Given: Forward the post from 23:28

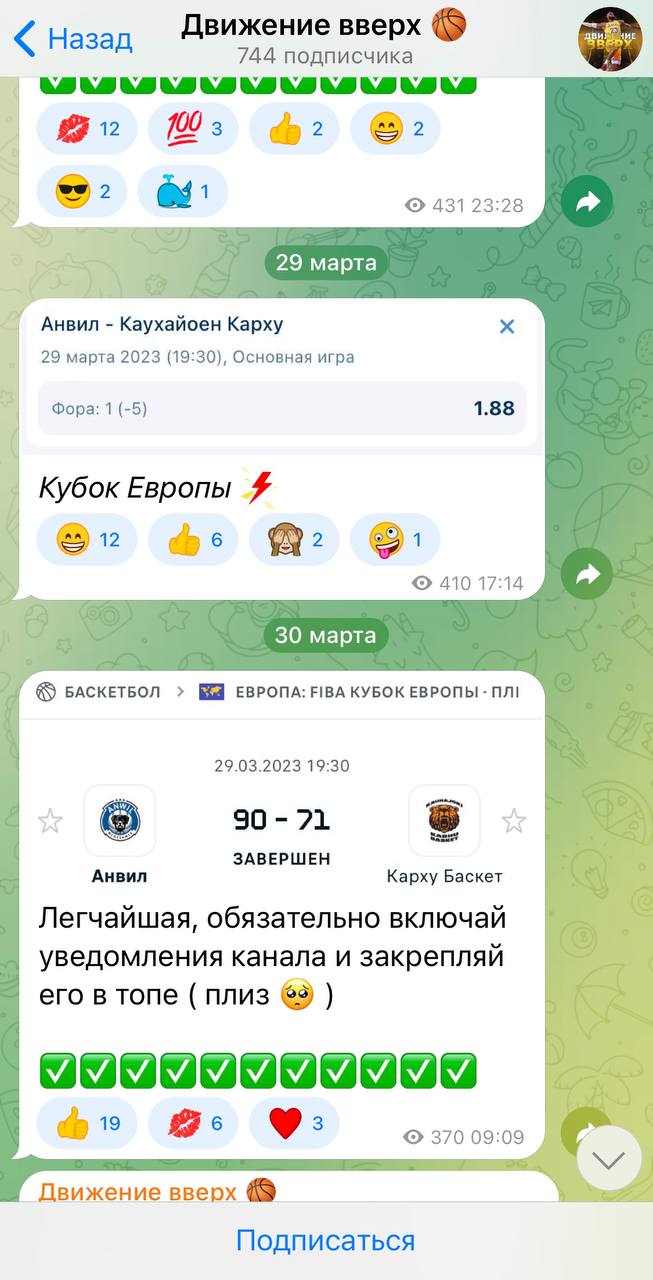Looking at the screenshot, I should [x=587, y=203].
